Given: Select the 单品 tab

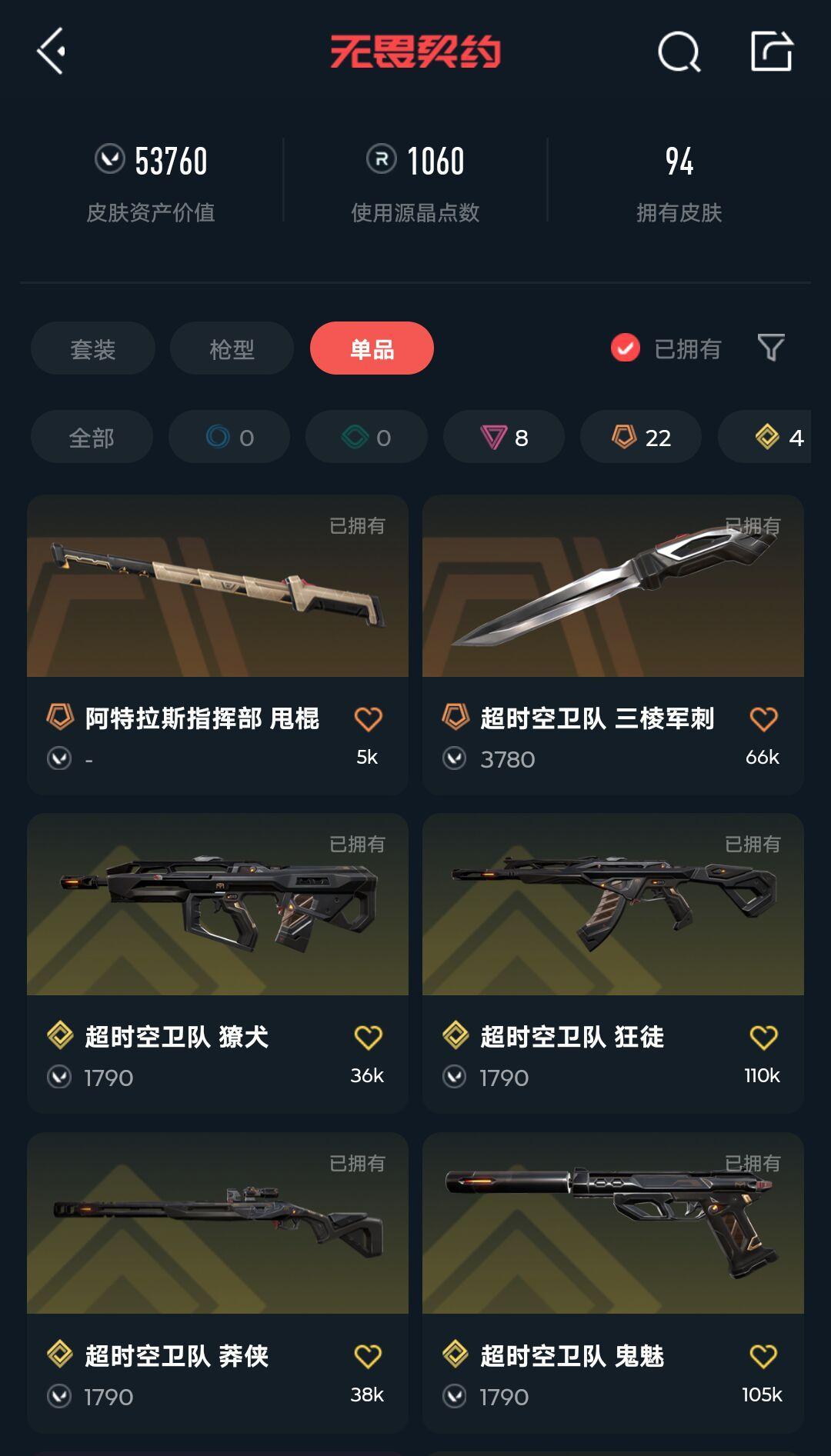Looking at the screenshot, I should [372, 348].
